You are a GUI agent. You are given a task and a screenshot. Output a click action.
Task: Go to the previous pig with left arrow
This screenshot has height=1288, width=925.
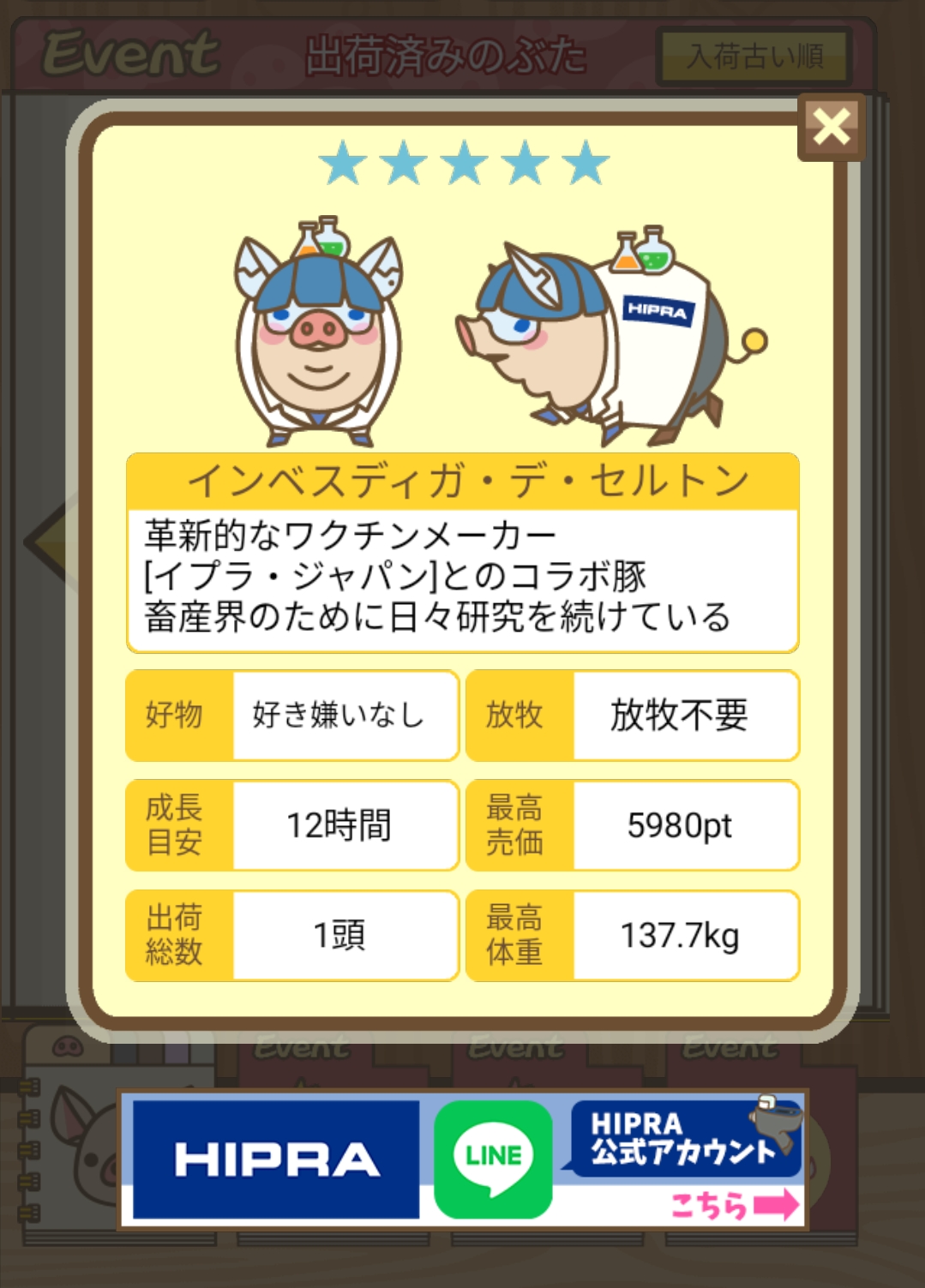47,542
